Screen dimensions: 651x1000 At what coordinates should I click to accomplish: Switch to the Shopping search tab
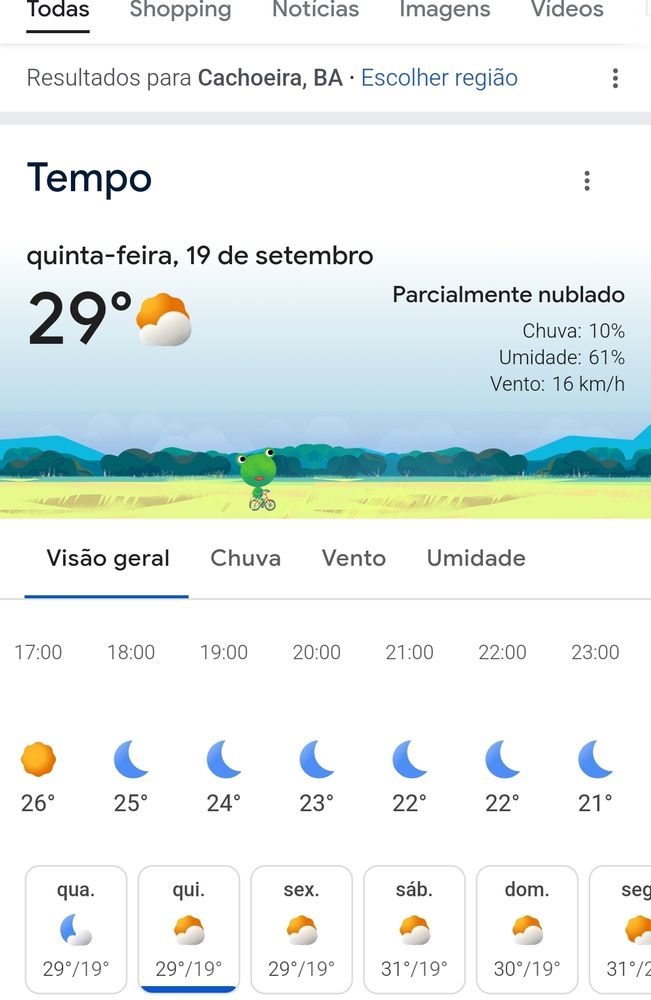[x=180, y=11]
